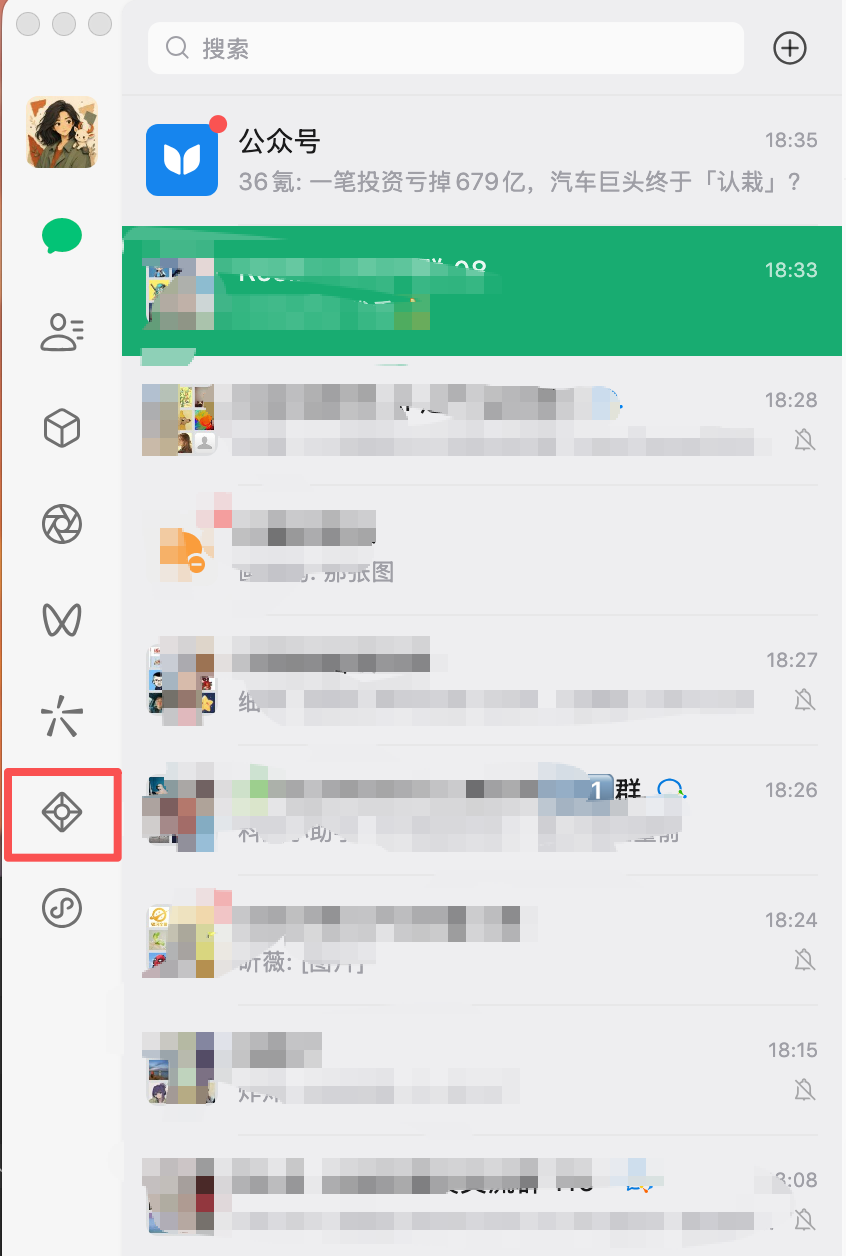Viewport: 846px width, 1256px height.
Task: Select the highlighted chat from 18:33
Action: pyautogui.click(x=482, y=290)
